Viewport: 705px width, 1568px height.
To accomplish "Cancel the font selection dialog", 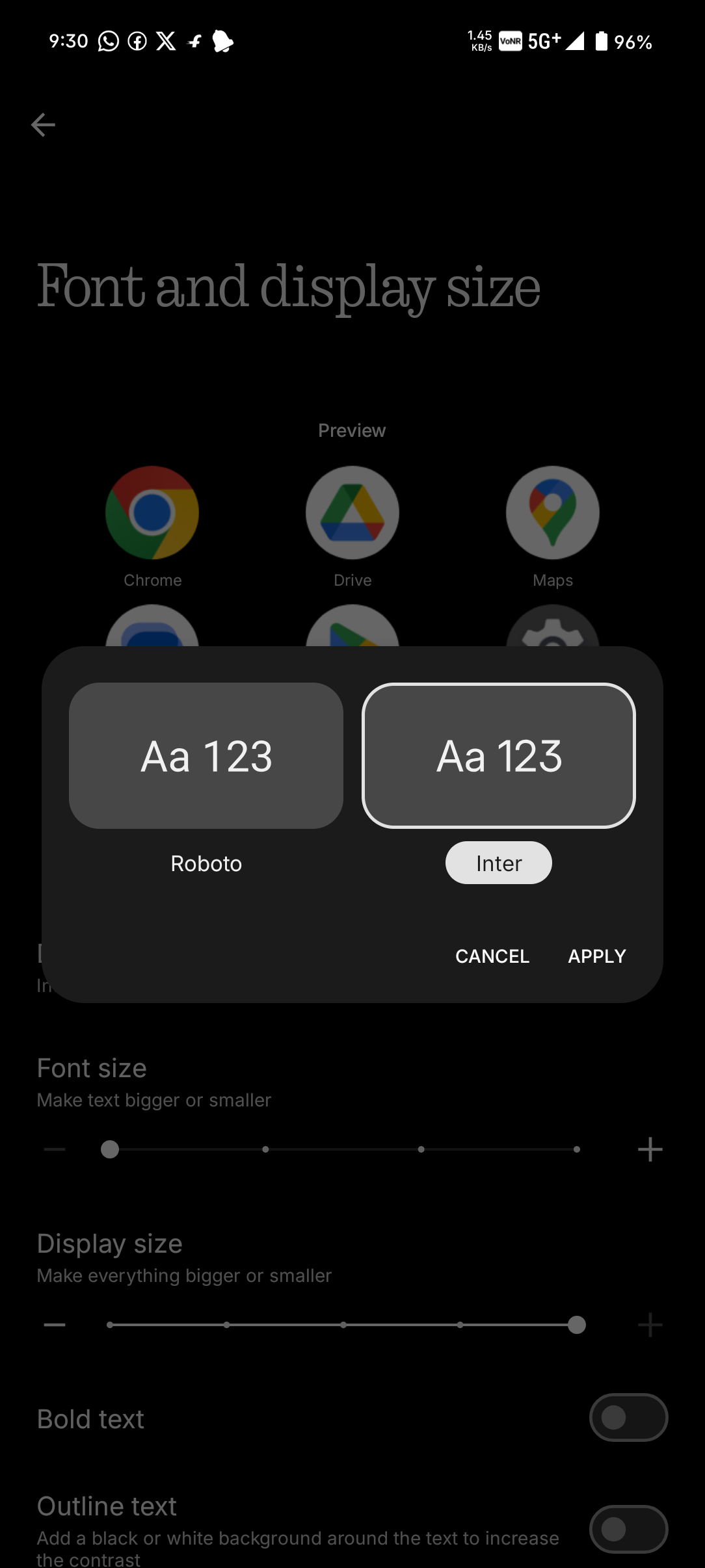I will pos(492,956).
